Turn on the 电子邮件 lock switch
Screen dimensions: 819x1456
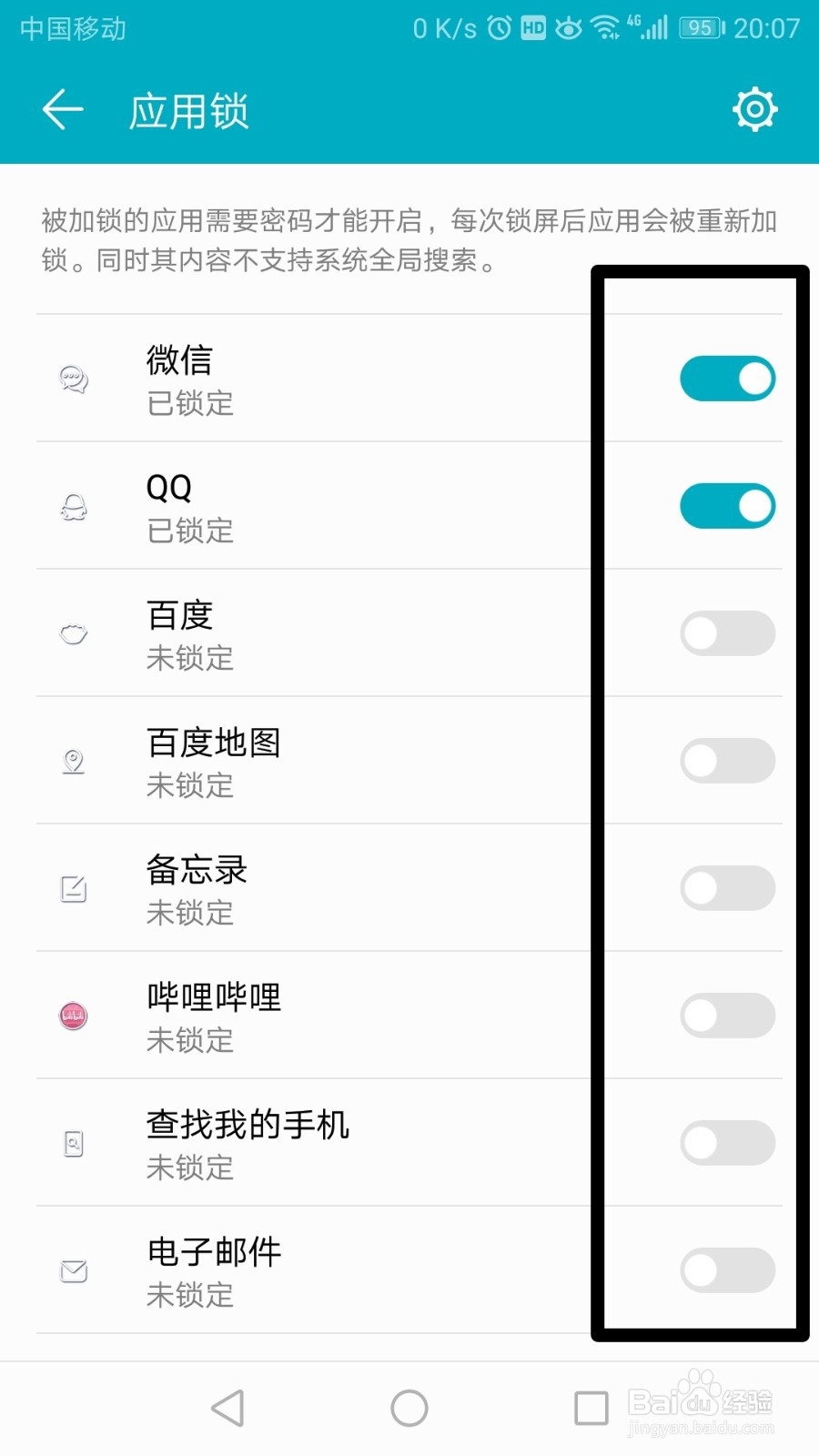coord(726,1270)
